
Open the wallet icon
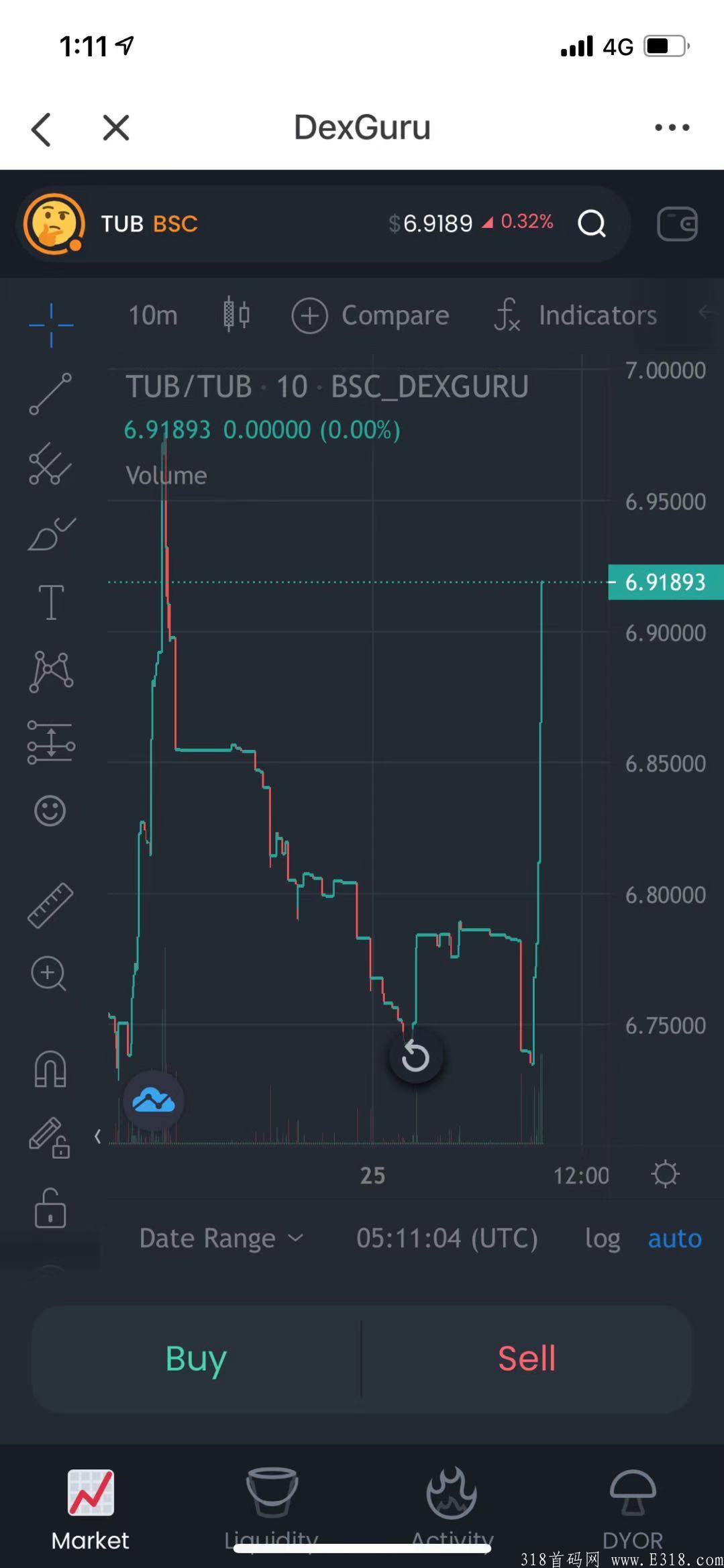(x=677, y=224)
